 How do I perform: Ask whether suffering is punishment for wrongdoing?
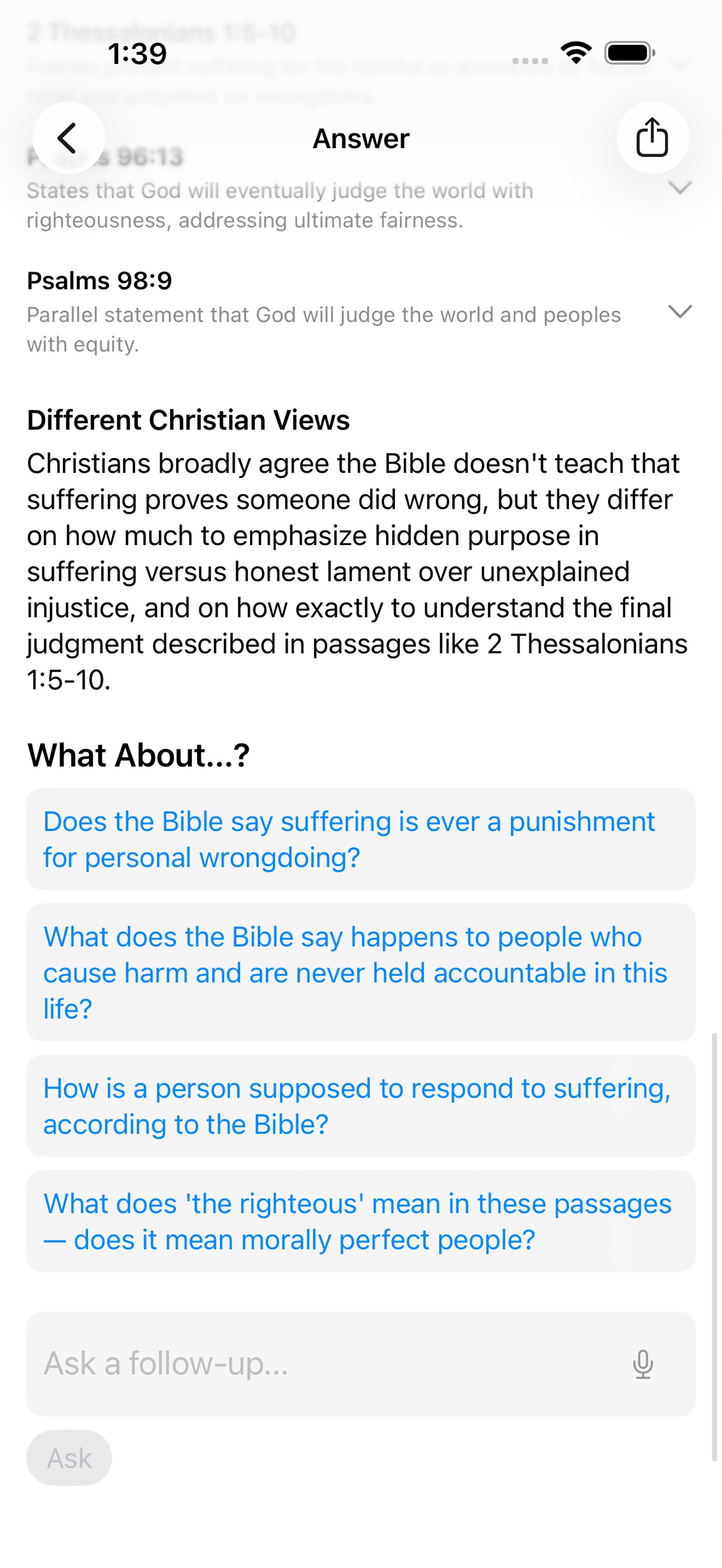click(x=360, y=839)
